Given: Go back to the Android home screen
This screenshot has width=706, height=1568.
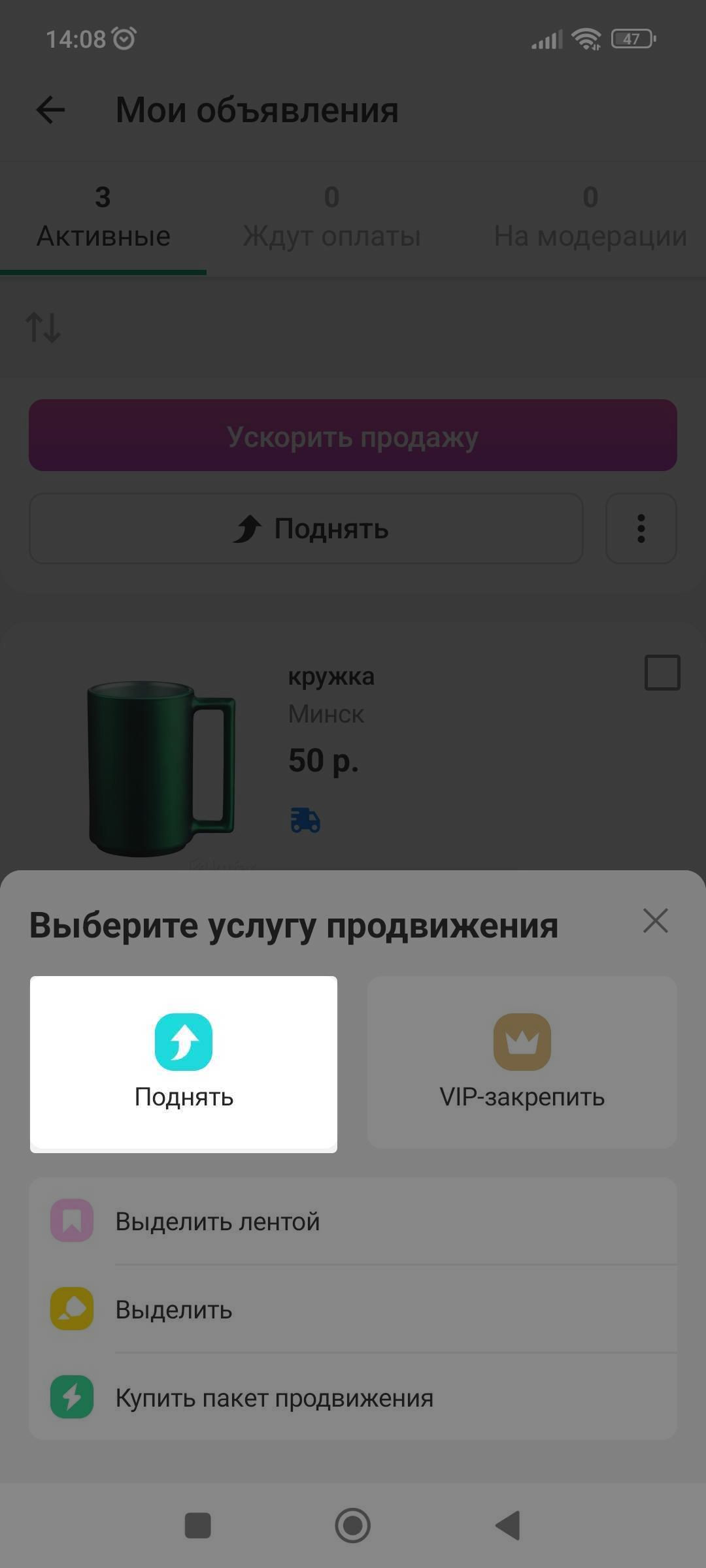Looking at the screenshot, I should [x=352, y=1526].
